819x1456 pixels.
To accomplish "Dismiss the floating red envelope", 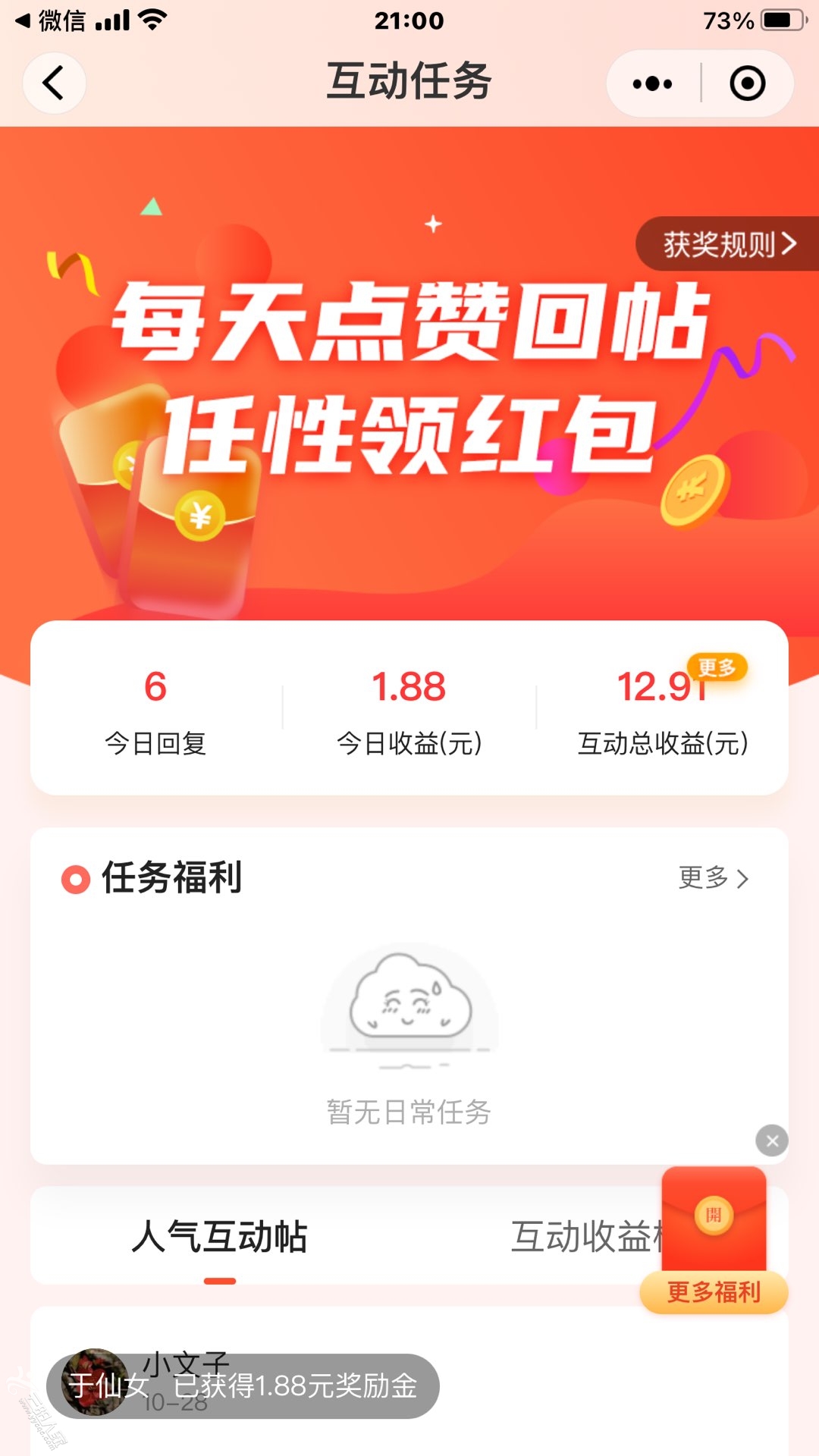I will point(772,1141).
